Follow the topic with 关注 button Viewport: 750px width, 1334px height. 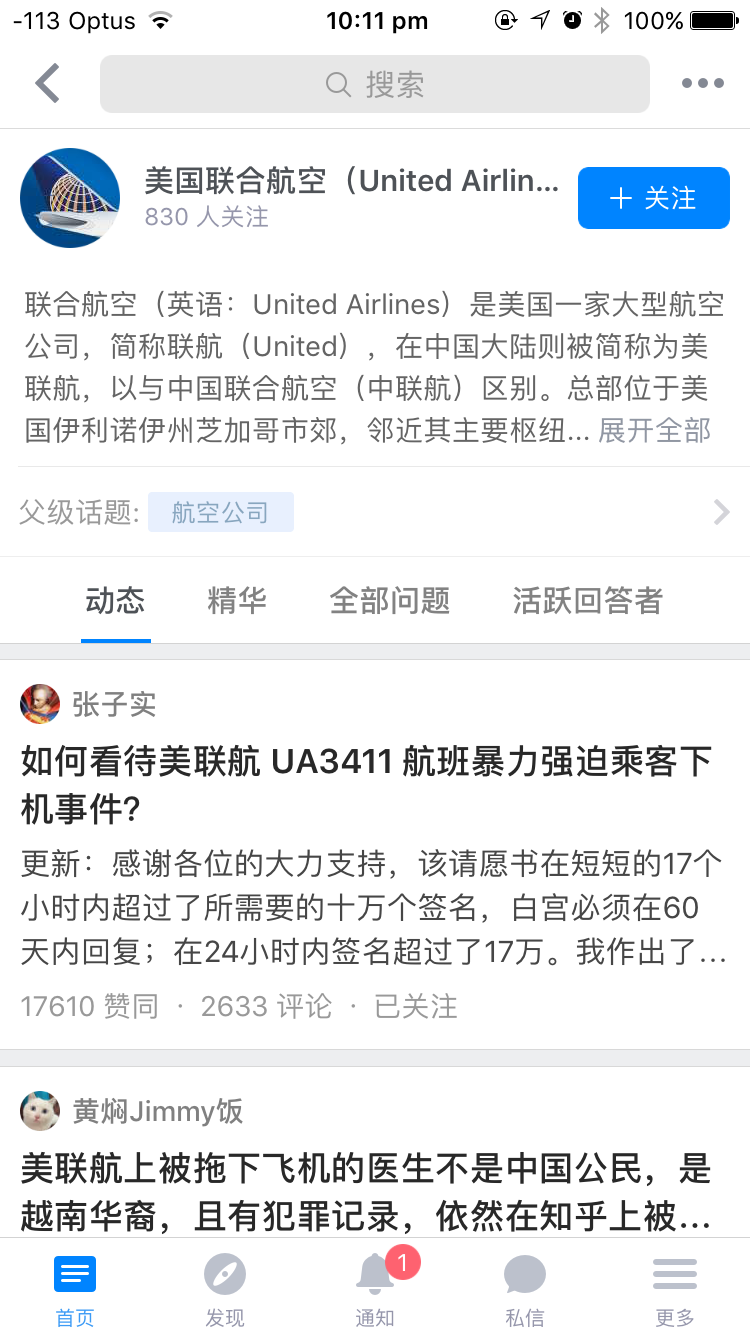click(x=654, y=198)
